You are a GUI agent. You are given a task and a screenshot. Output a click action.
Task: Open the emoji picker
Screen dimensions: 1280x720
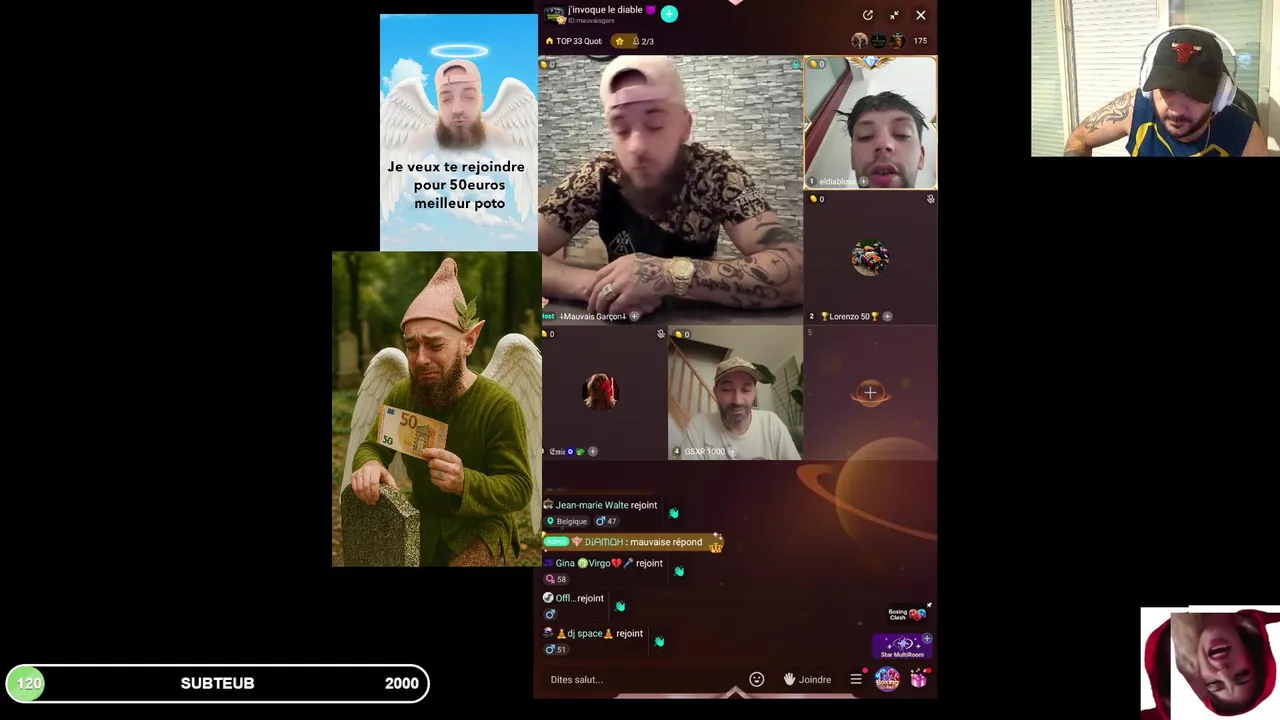757,680
